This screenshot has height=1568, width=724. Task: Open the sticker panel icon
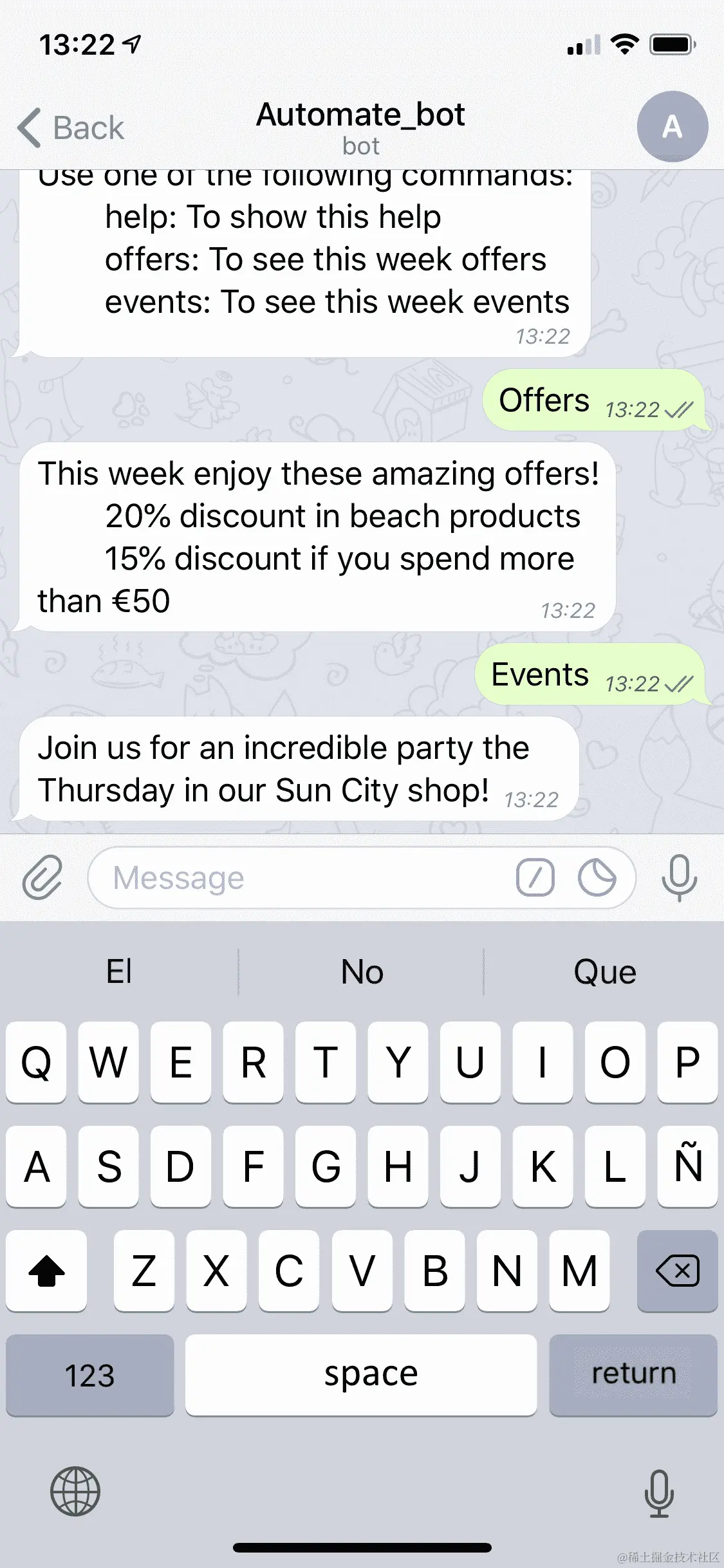tap(597, 877)
